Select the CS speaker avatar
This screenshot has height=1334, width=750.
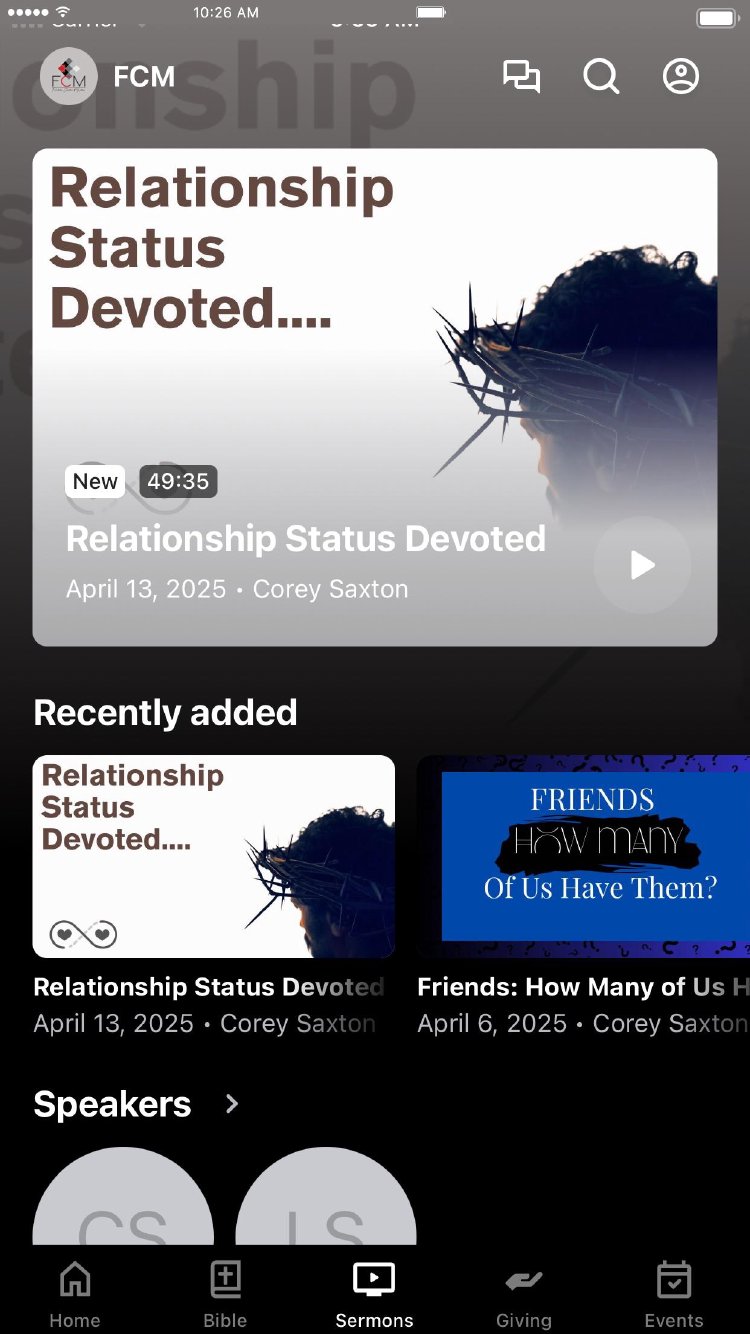[123, 1200]
